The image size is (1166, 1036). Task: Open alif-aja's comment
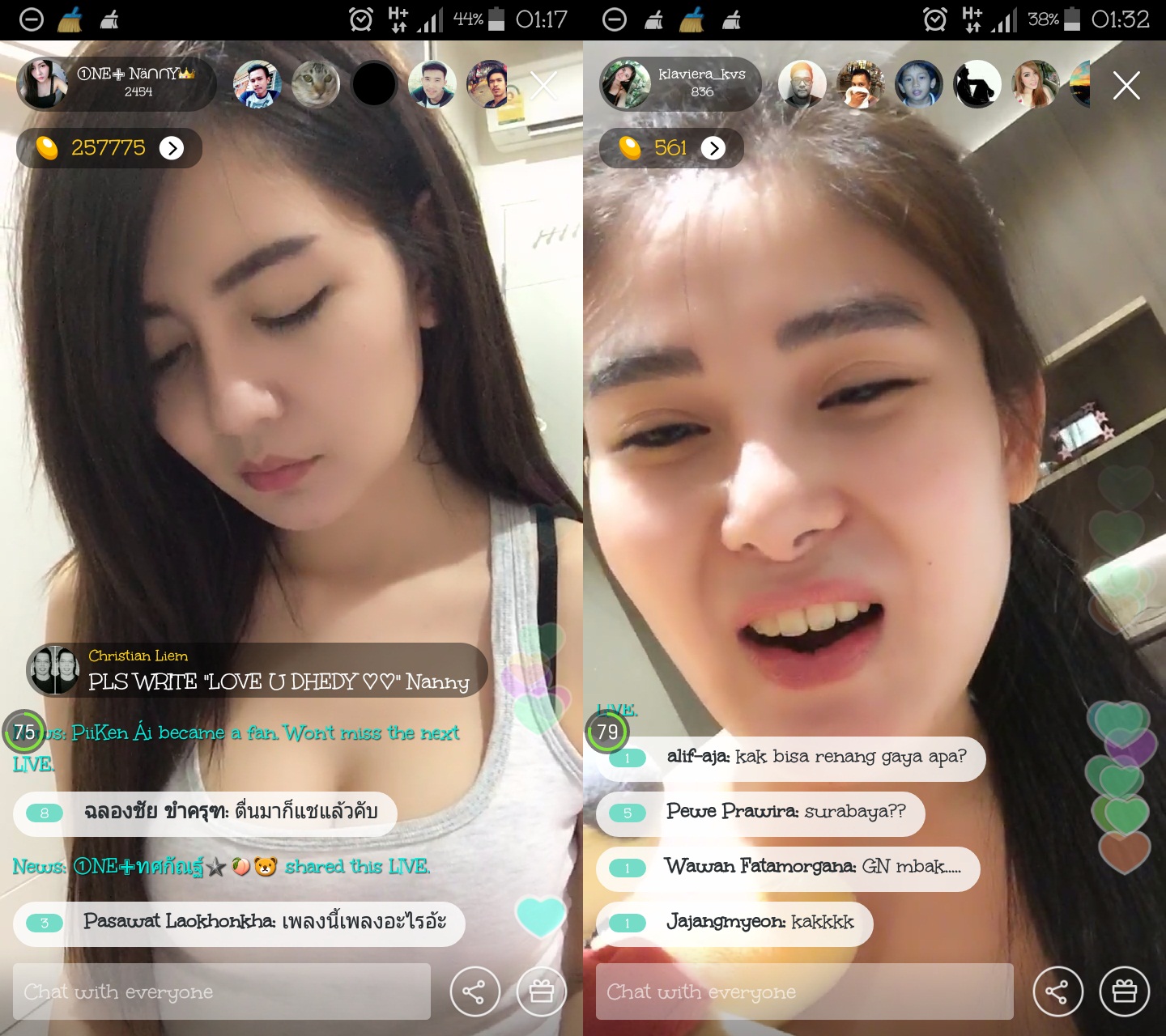pyautogui.click(x=790, y=758)
